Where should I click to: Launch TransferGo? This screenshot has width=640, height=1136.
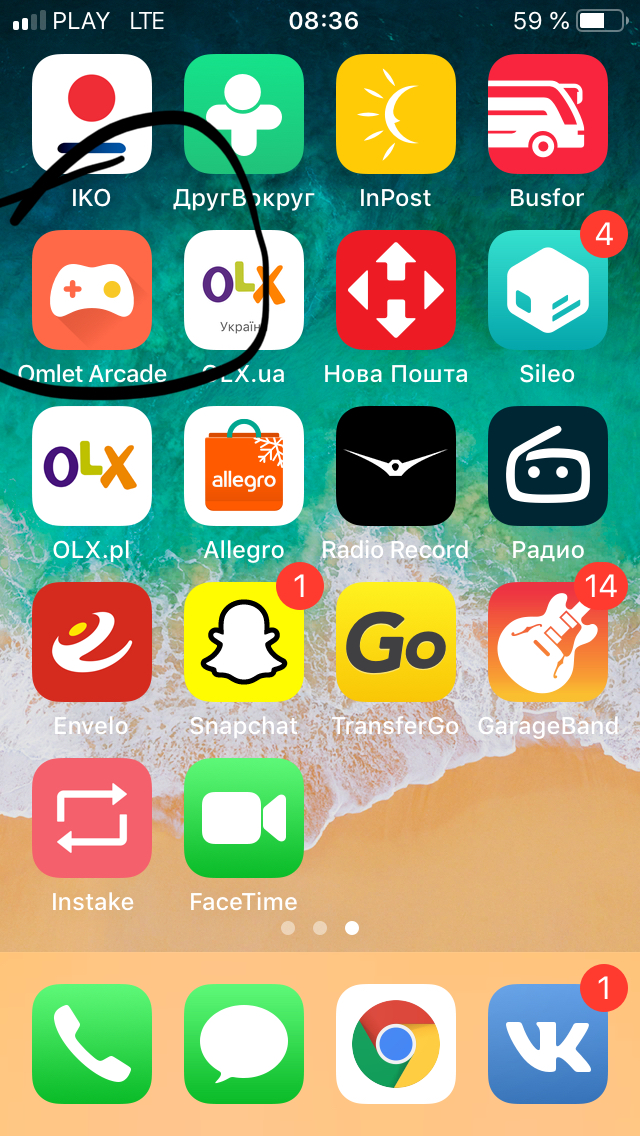(x=396, y=642)
